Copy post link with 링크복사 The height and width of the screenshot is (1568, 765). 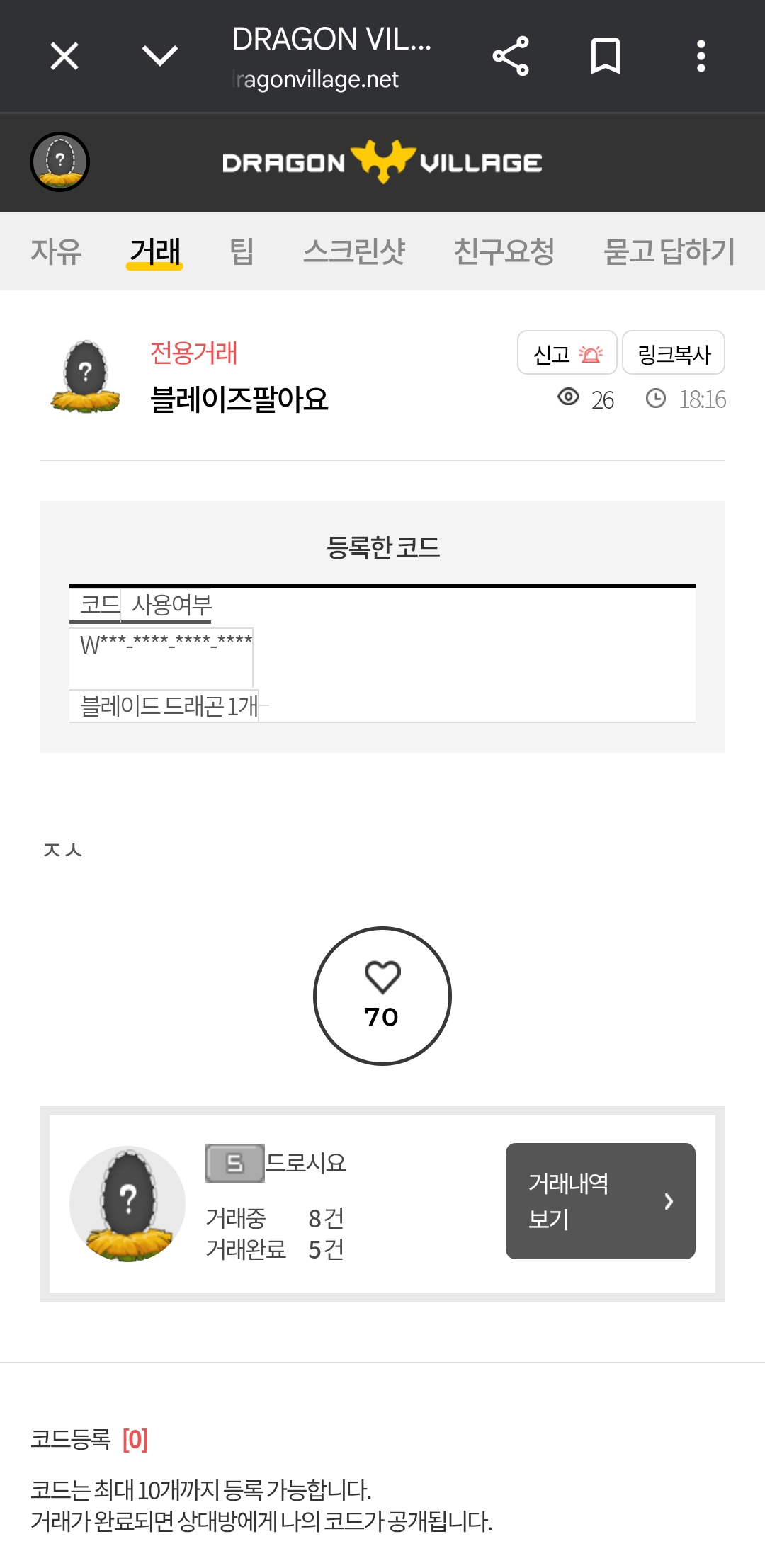[x=673, y=353]
